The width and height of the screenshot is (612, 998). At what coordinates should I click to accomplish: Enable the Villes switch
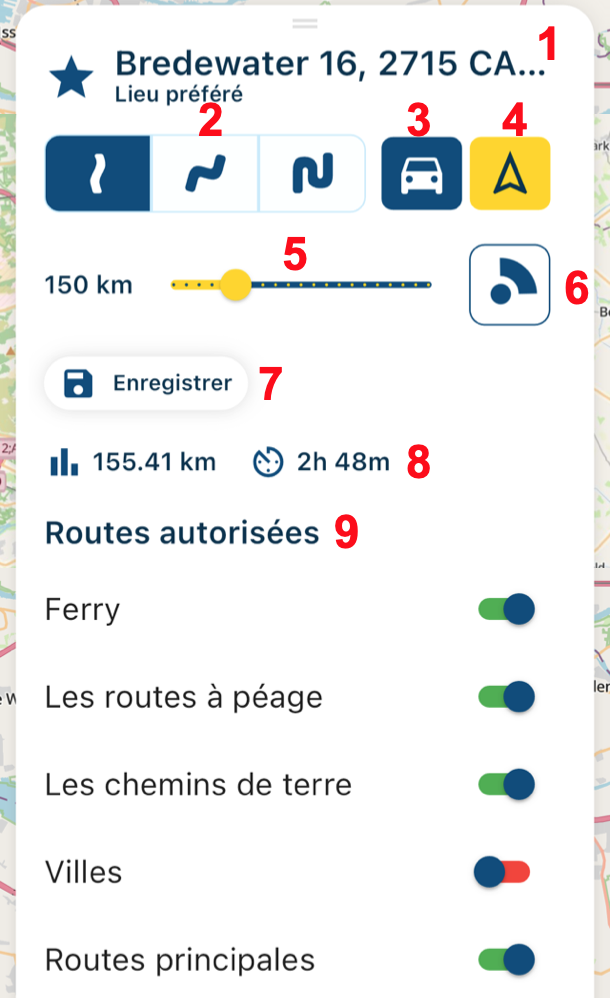point(502,872)
